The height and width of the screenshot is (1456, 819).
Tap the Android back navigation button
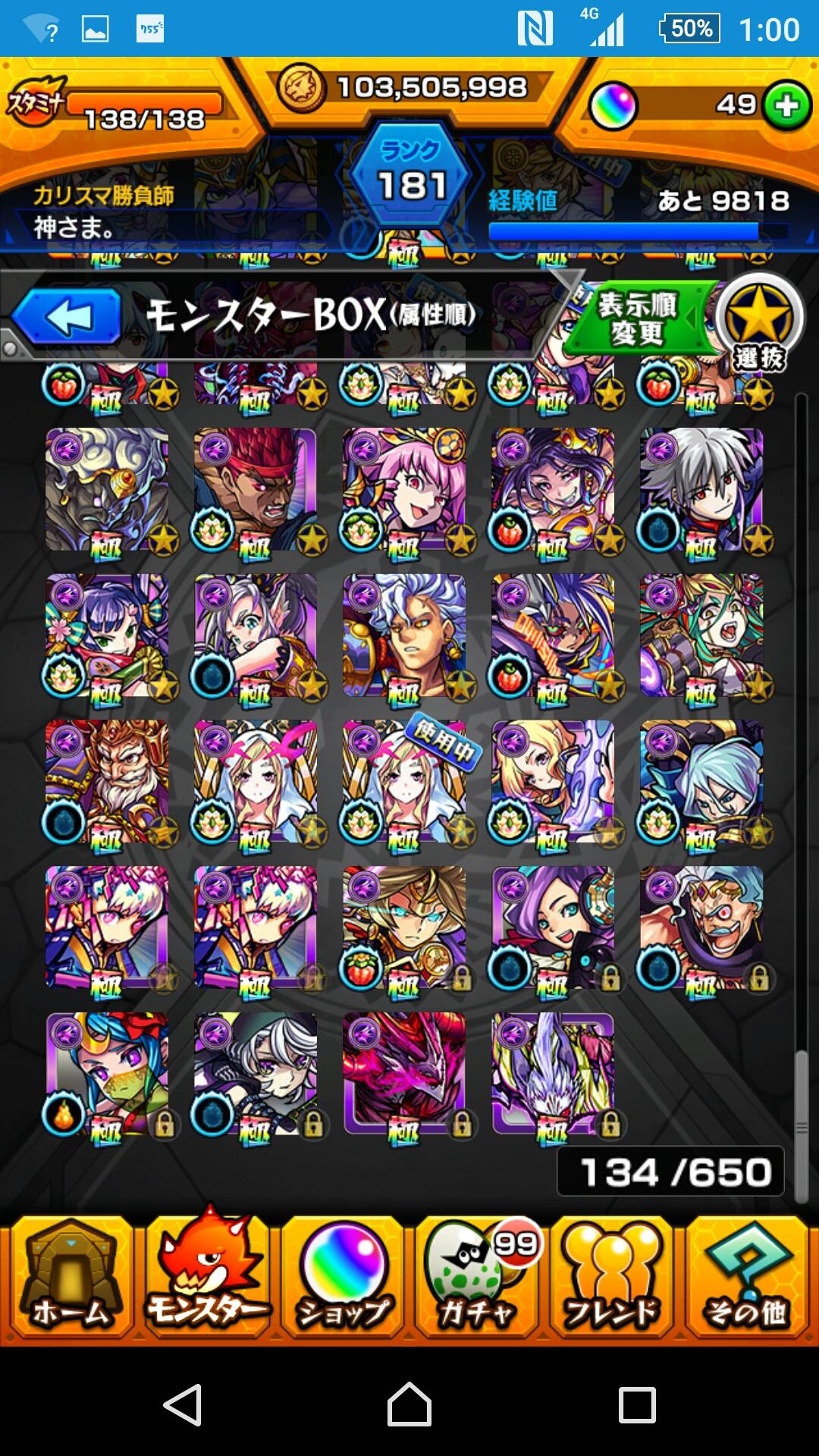click(x=184, y=1404)
